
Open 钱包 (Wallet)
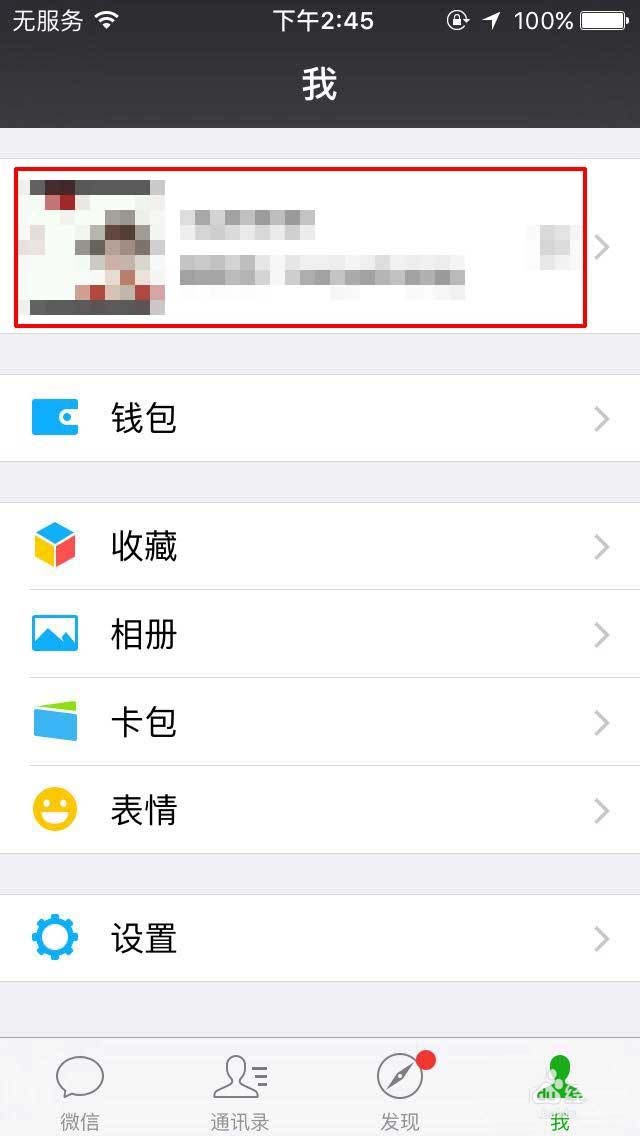[x=320, y=418]
